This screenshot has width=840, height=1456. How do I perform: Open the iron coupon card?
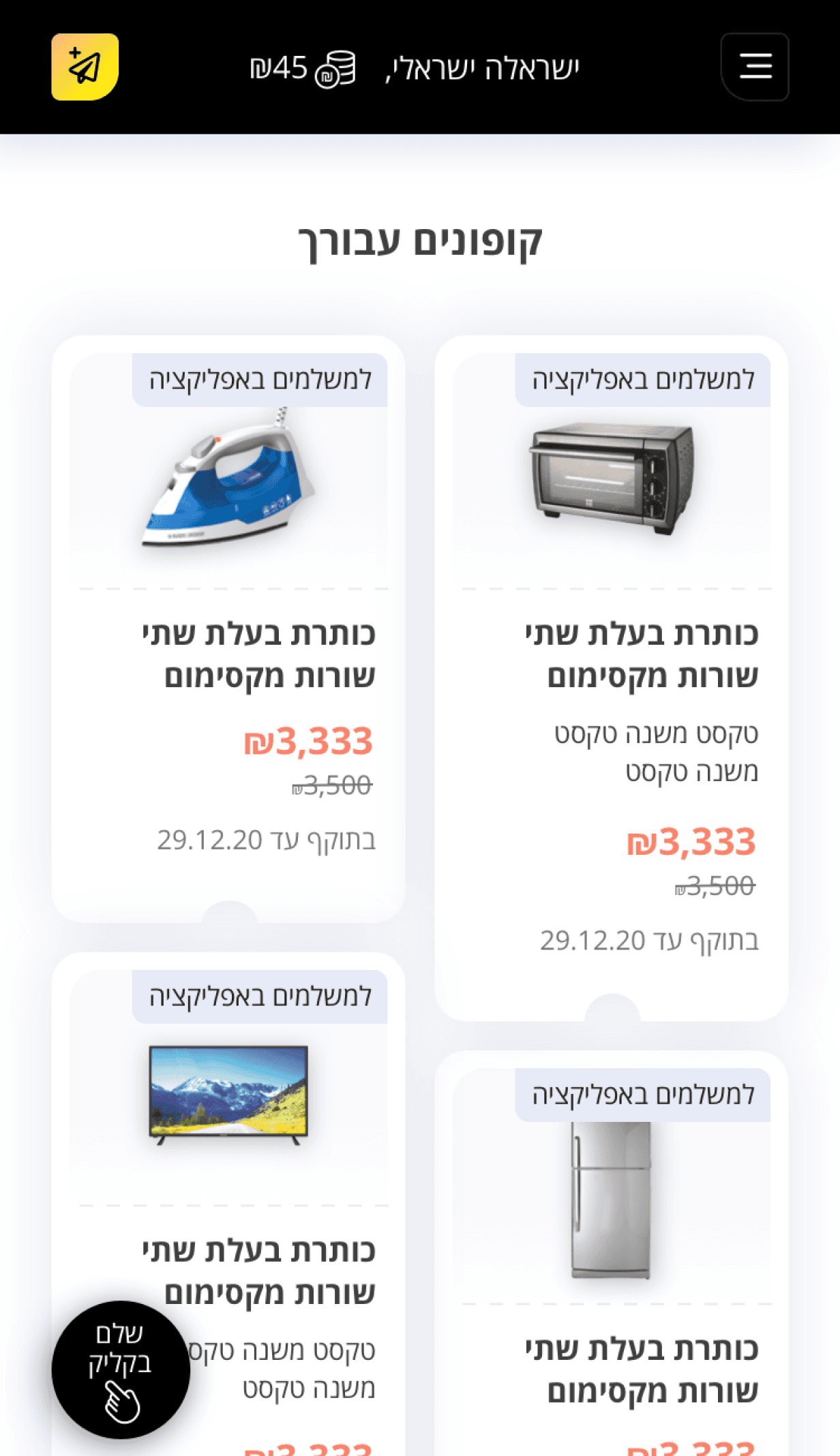tap(228, 627)
